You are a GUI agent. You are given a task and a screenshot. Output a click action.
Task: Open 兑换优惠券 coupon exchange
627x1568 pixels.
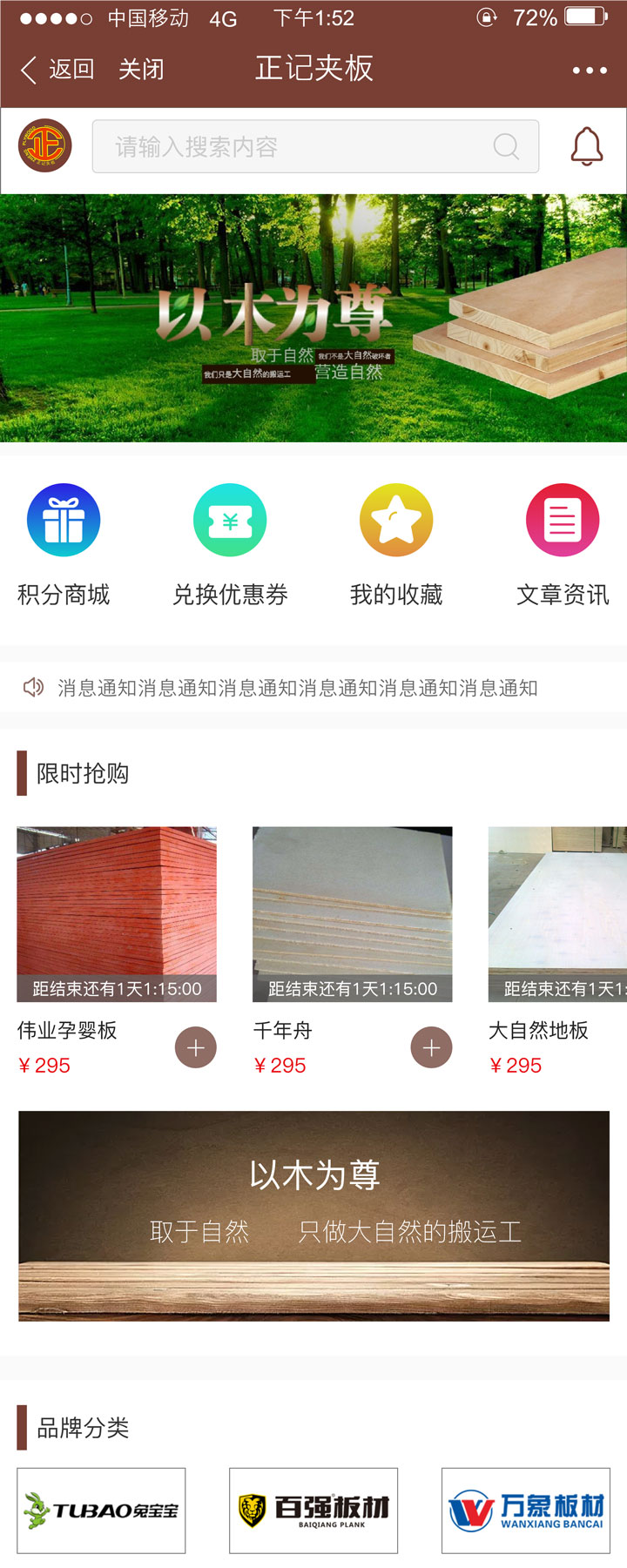[230, 544]
